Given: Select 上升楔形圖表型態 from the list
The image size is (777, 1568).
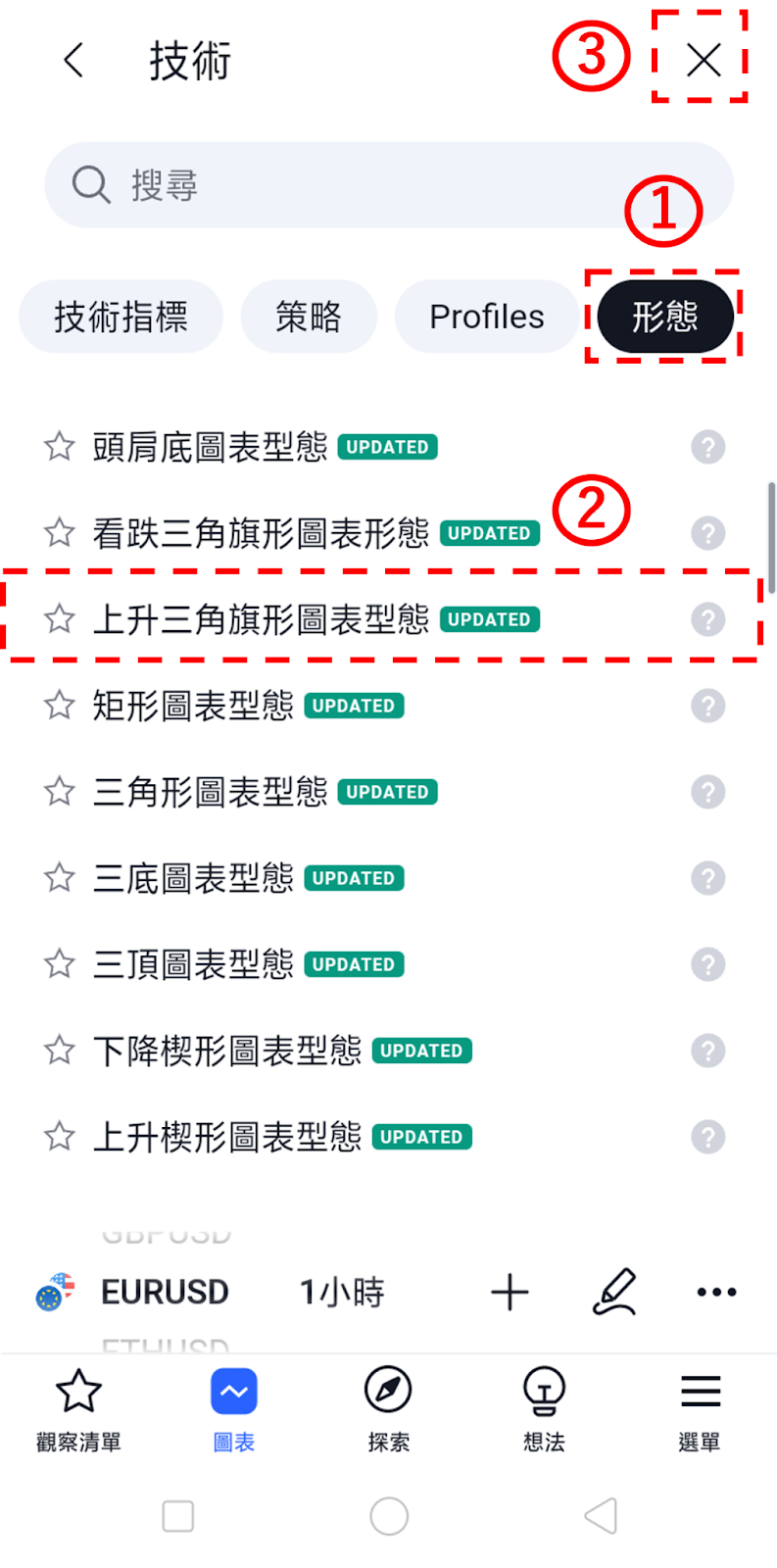Looking at the screenshot, I should point(382,1137).
